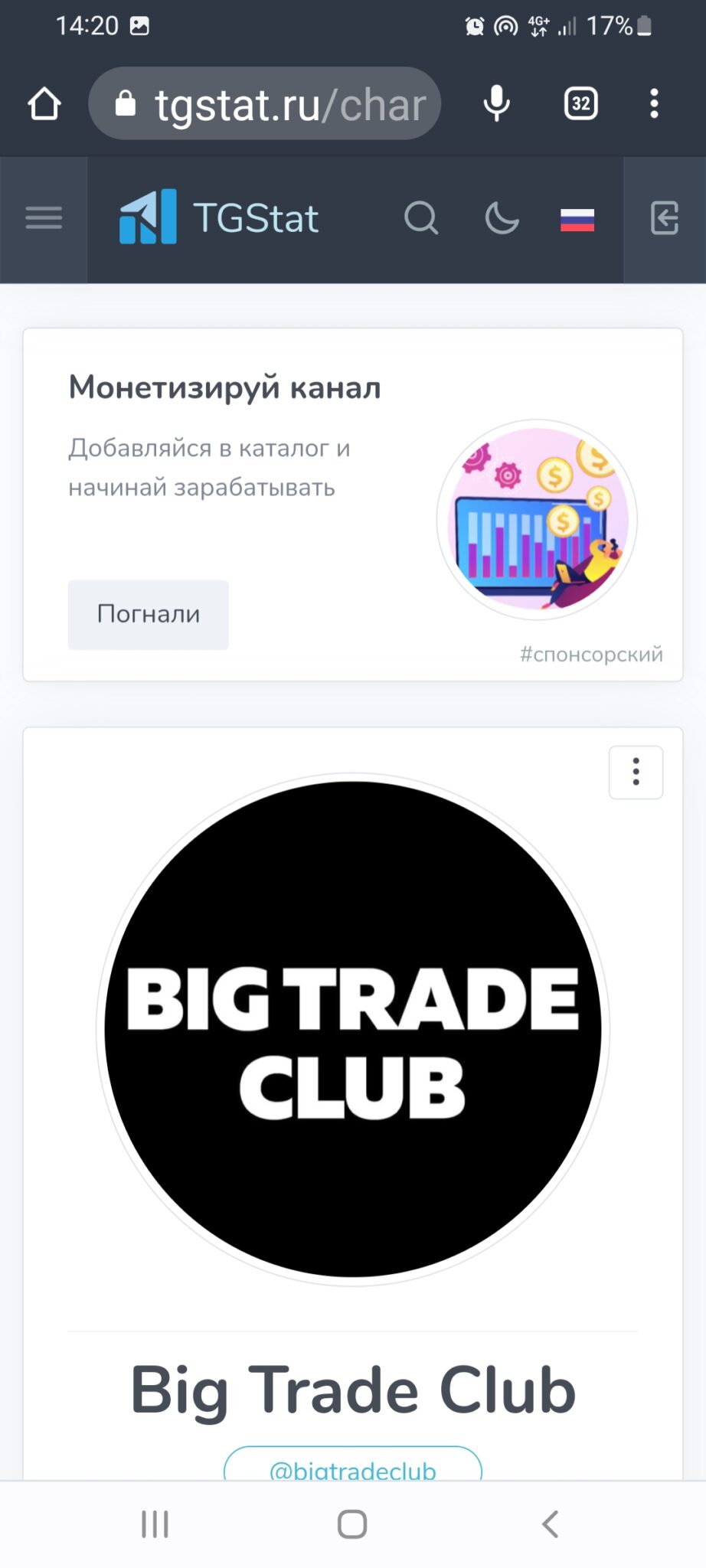Image resolution: width=706 pixels, height=1568 pixels.
Task: Open recent apps from the navigation bar
Action: (x=155, y=1524)
